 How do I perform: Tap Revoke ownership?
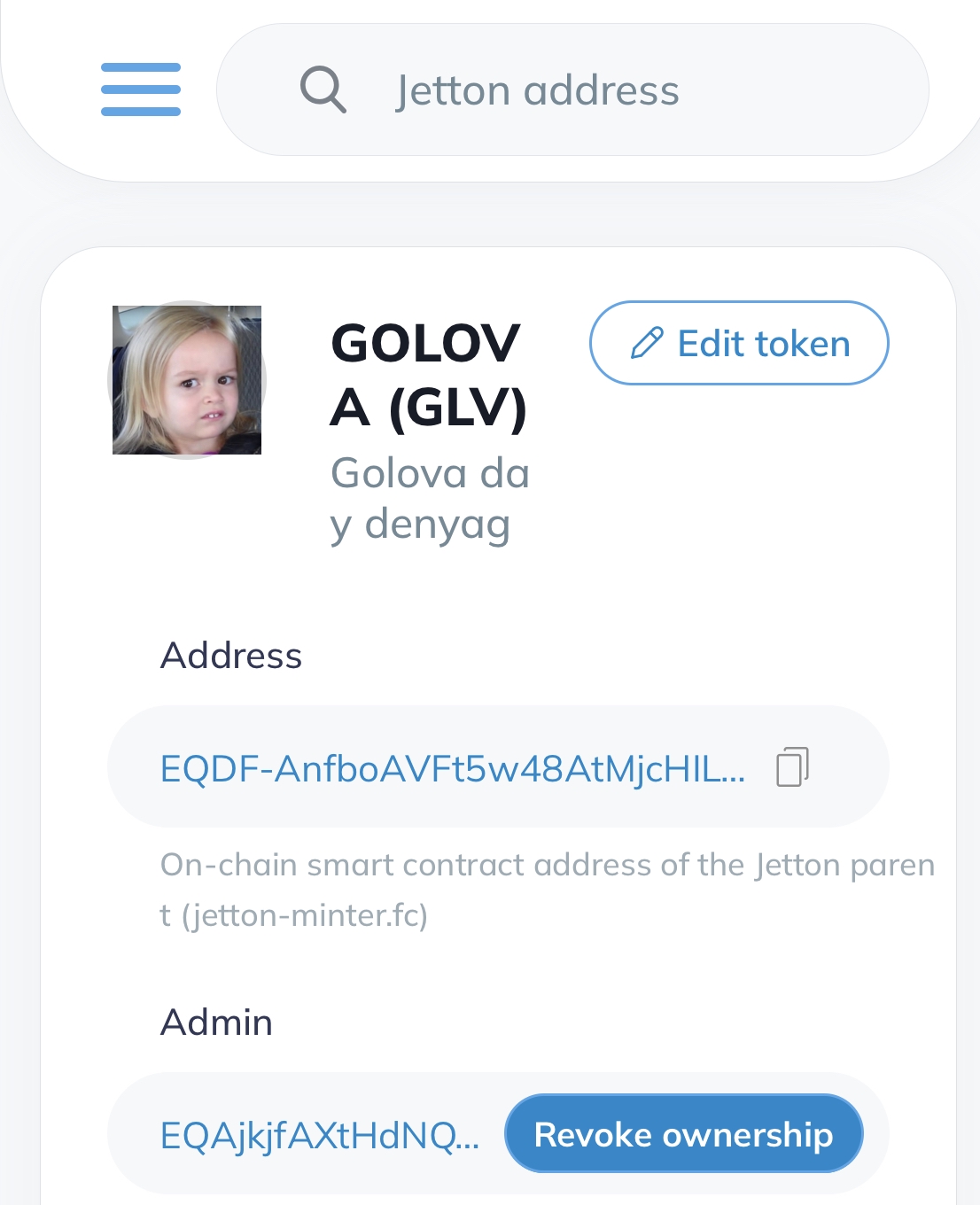click(x=683, y=1134)
